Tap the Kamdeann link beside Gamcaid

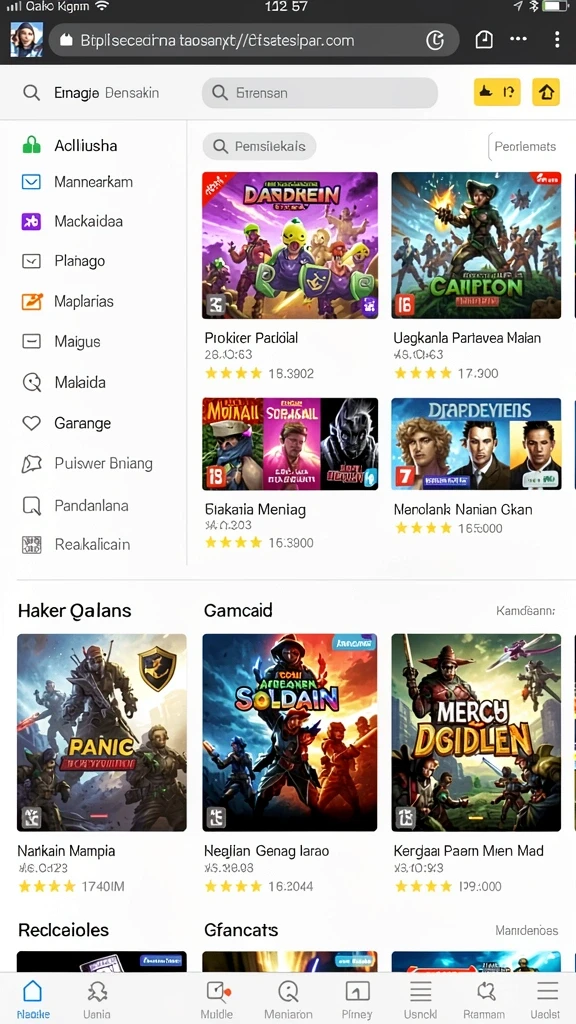click(x=525, y=611)
